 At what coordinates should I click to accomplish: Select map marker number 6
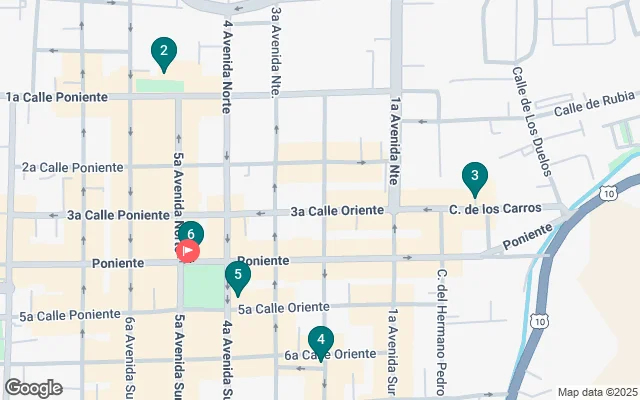(x=191, y=233)
